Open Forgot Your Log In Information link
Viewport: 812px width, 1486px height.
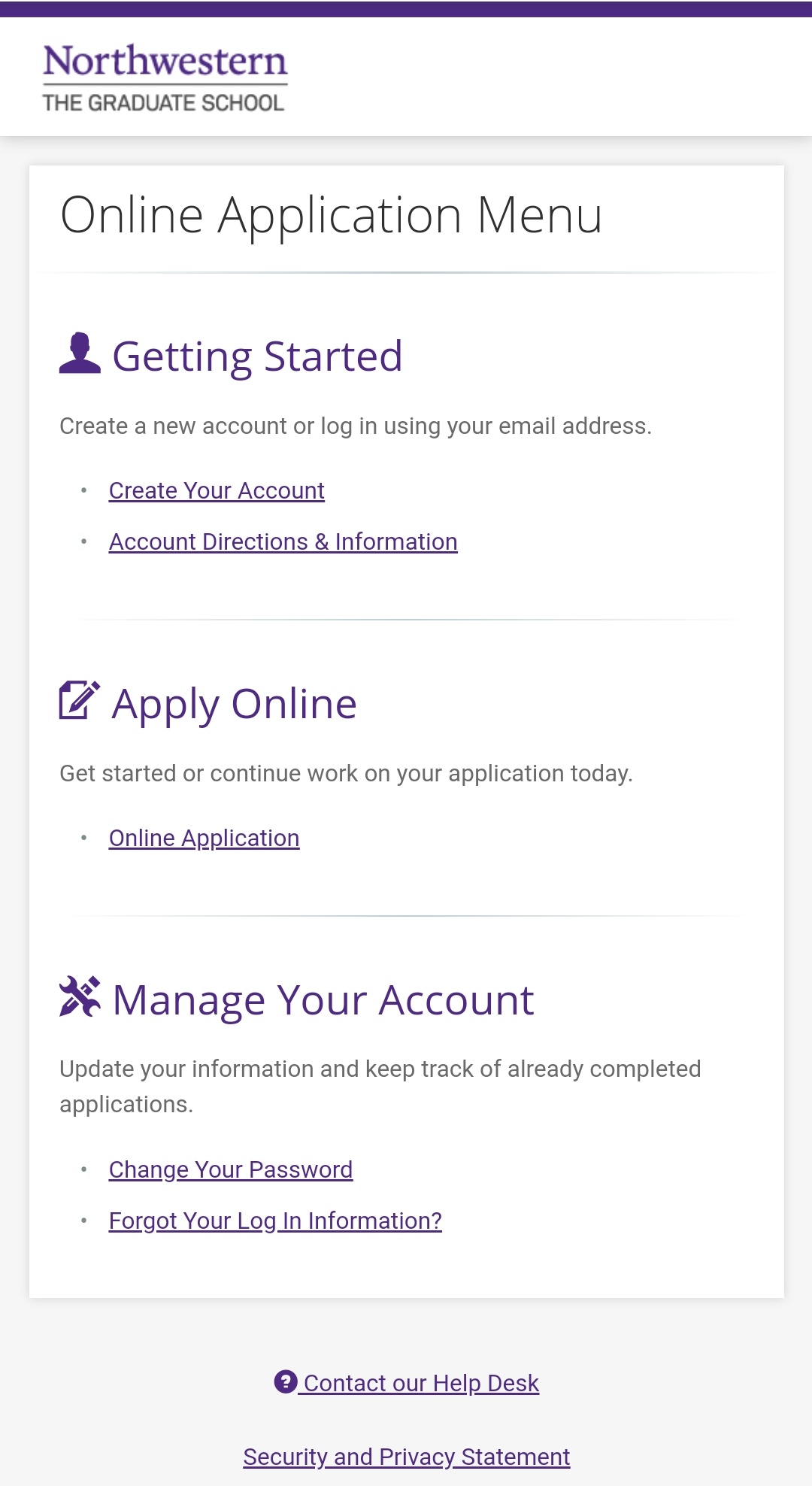point(275,1221)
